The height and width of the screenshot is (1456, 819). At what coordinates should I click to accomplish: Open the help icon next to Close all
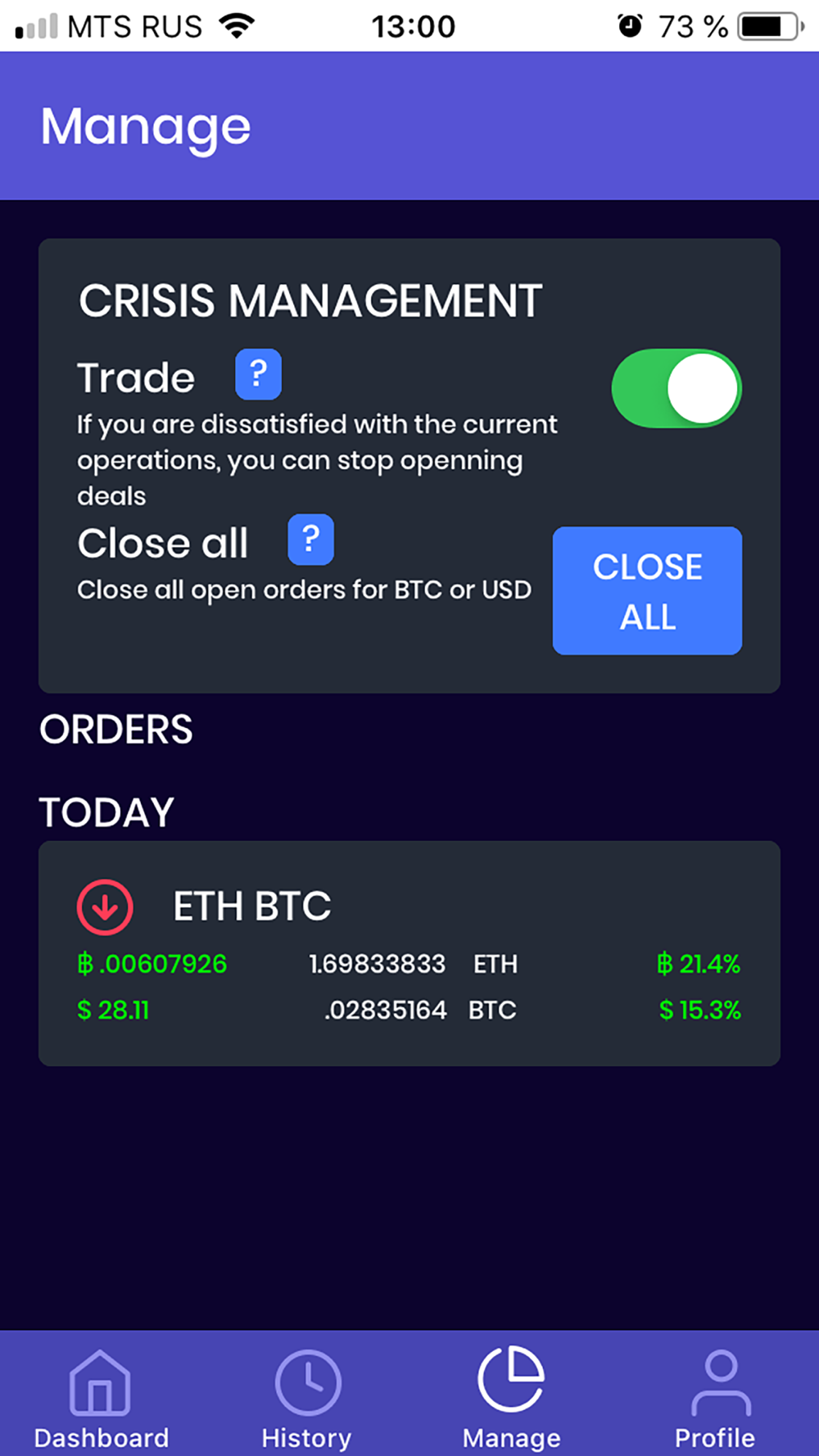tap(310, 540)
